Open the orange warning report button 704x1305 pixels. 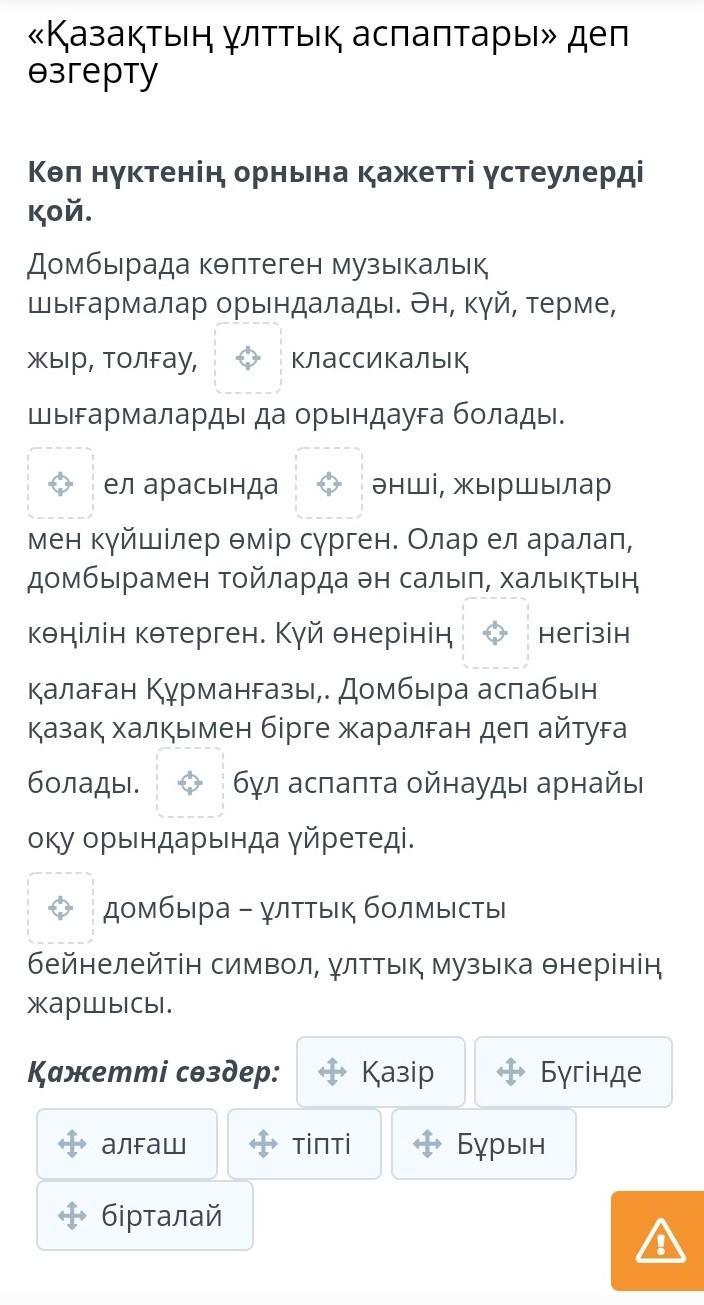point(657,1241)
